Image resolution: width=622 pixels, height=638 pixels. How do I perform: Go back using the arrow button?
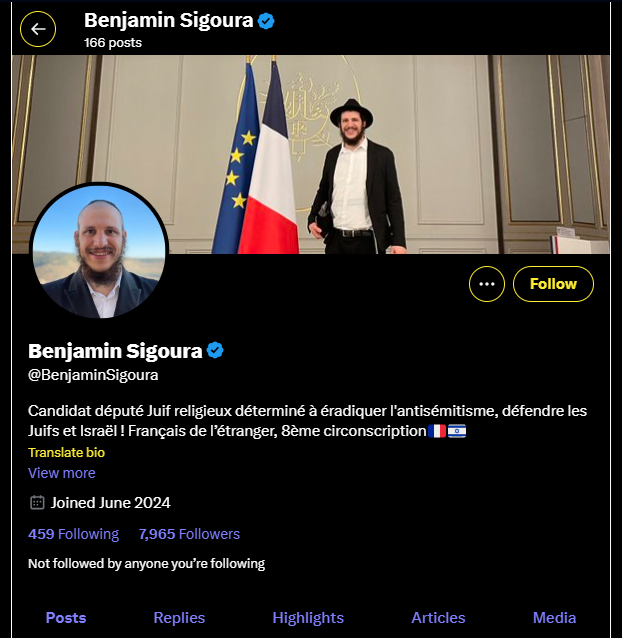pos(39,29)
